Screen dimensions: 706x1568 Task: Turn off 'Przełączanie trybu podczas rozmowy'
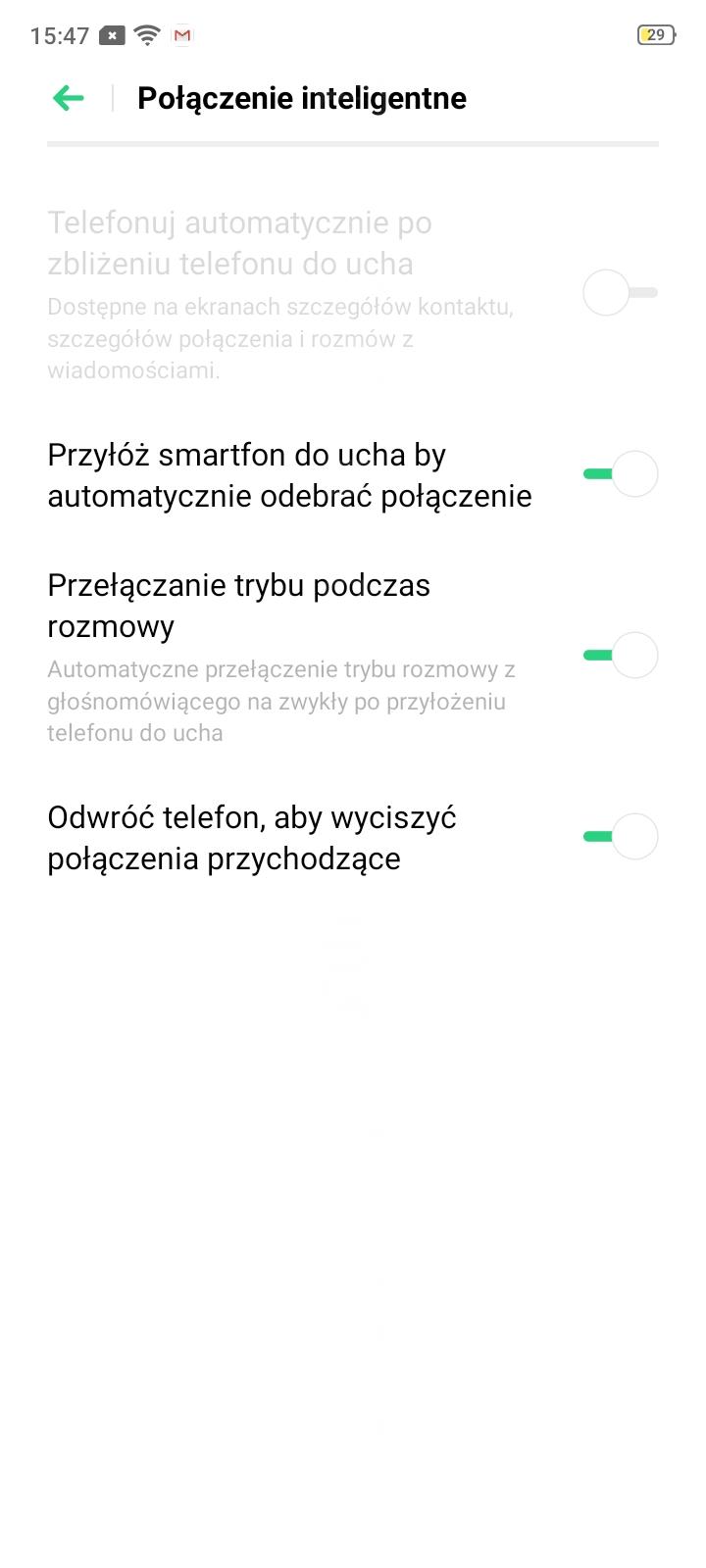coord(620,656)
